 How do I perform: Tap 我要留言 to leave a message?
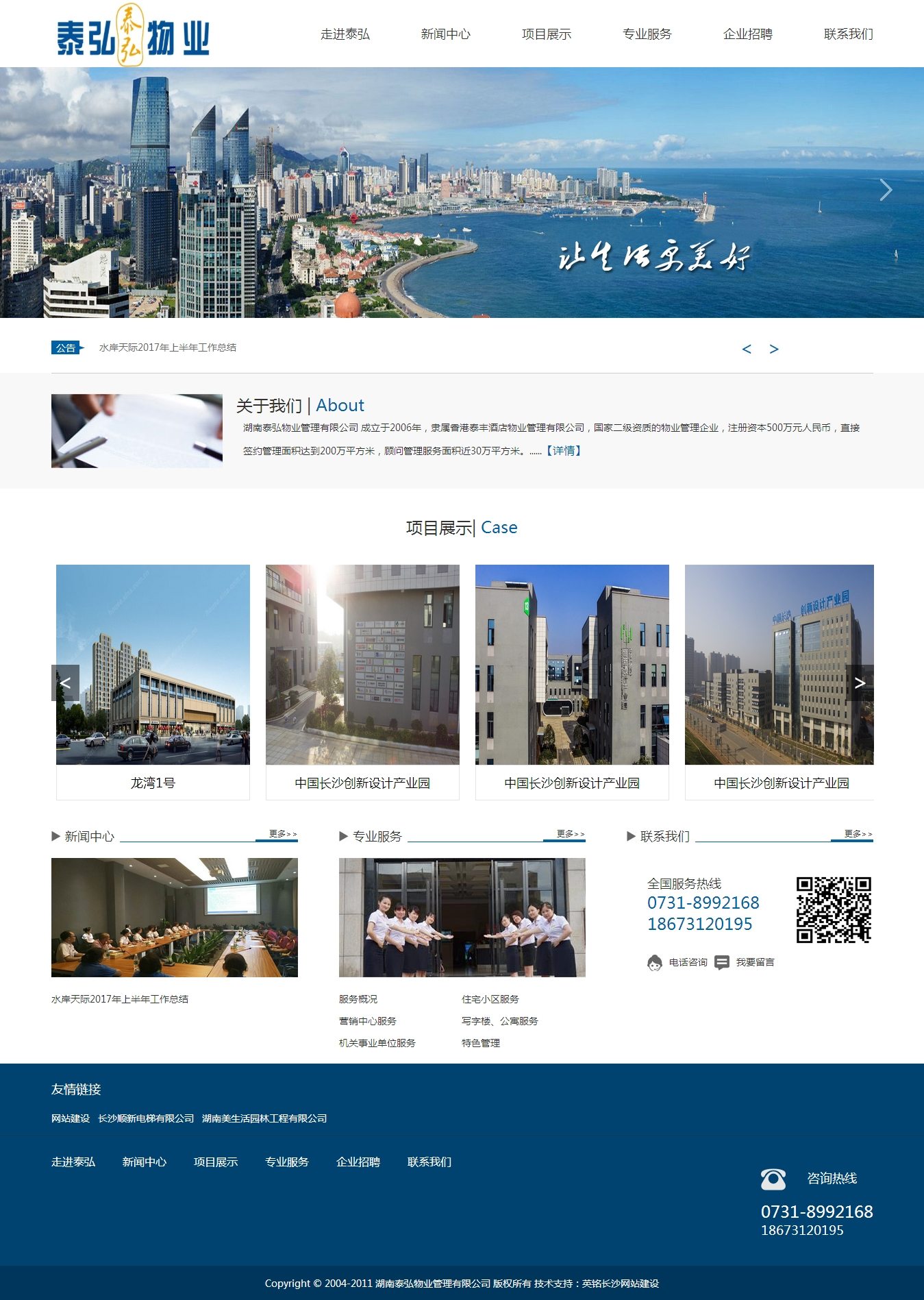click(x=755, y=962)
